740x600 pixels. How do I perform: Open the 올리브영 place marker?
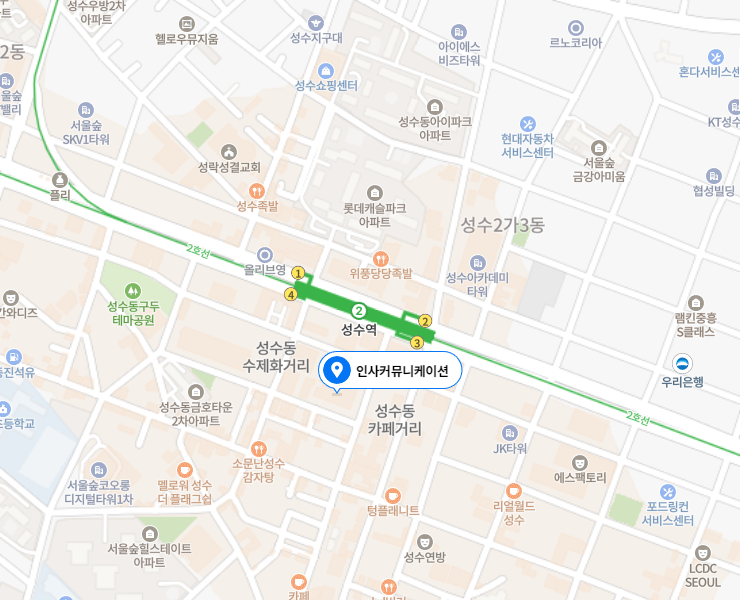tap(265, 254)
